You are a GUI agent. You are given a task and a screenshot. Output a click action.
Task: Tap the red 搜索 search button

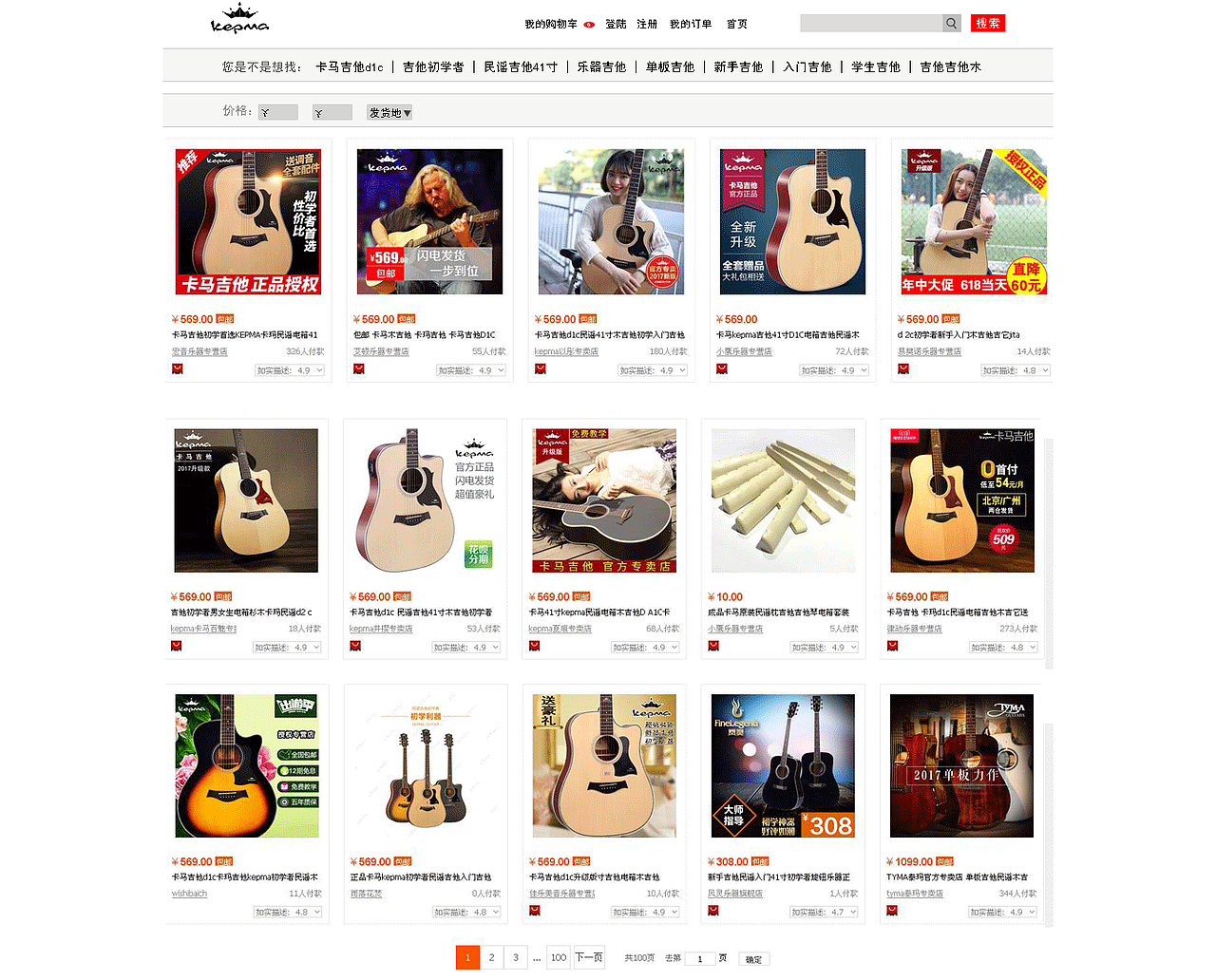988,24
